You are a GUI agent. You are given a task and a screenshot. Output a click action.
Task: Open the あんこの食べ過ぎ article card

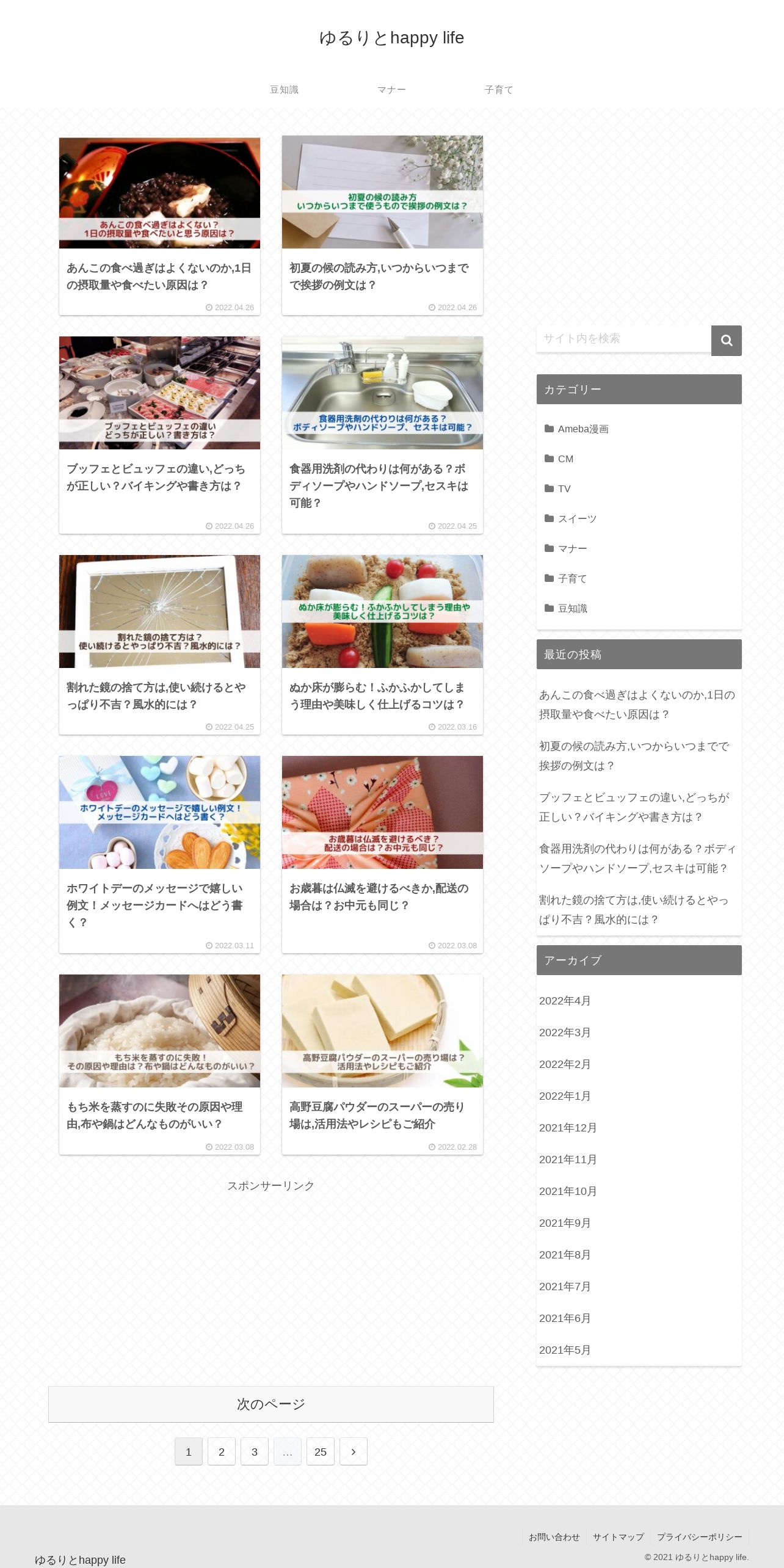[159, 225]
